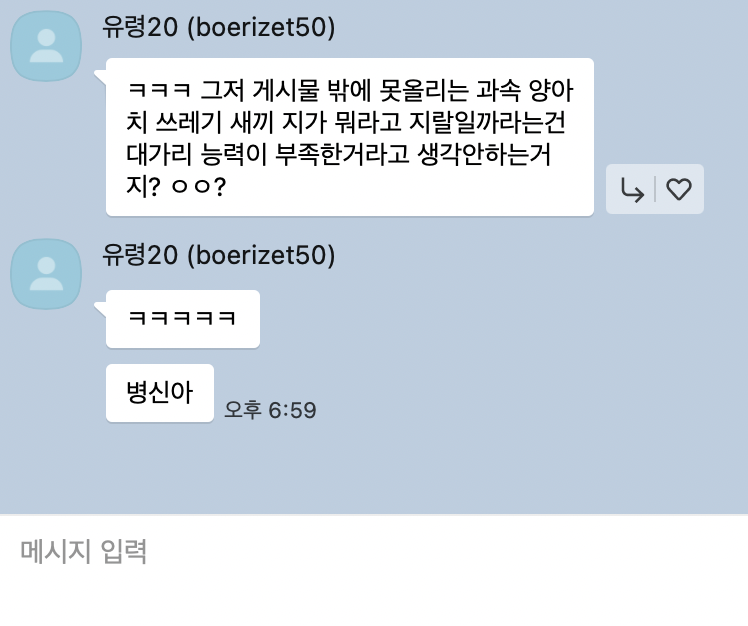The image size is (748, 626).
Task: Open the avatar next to the ㅋㅋㅋㅋㅋ message
Action: tap(45, 274)
